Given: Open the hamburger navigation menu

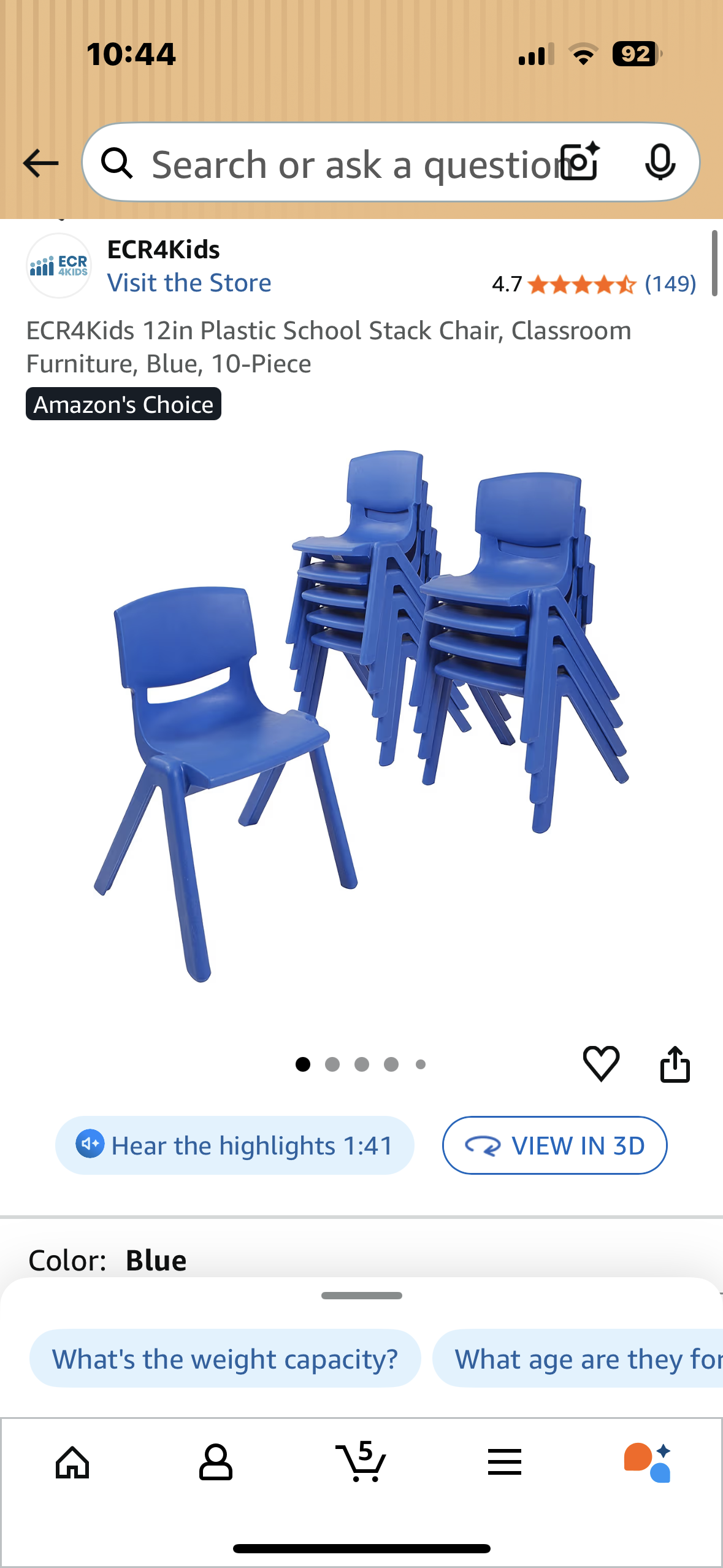Looking at the screenshot, I should [x=505, y=1462].
